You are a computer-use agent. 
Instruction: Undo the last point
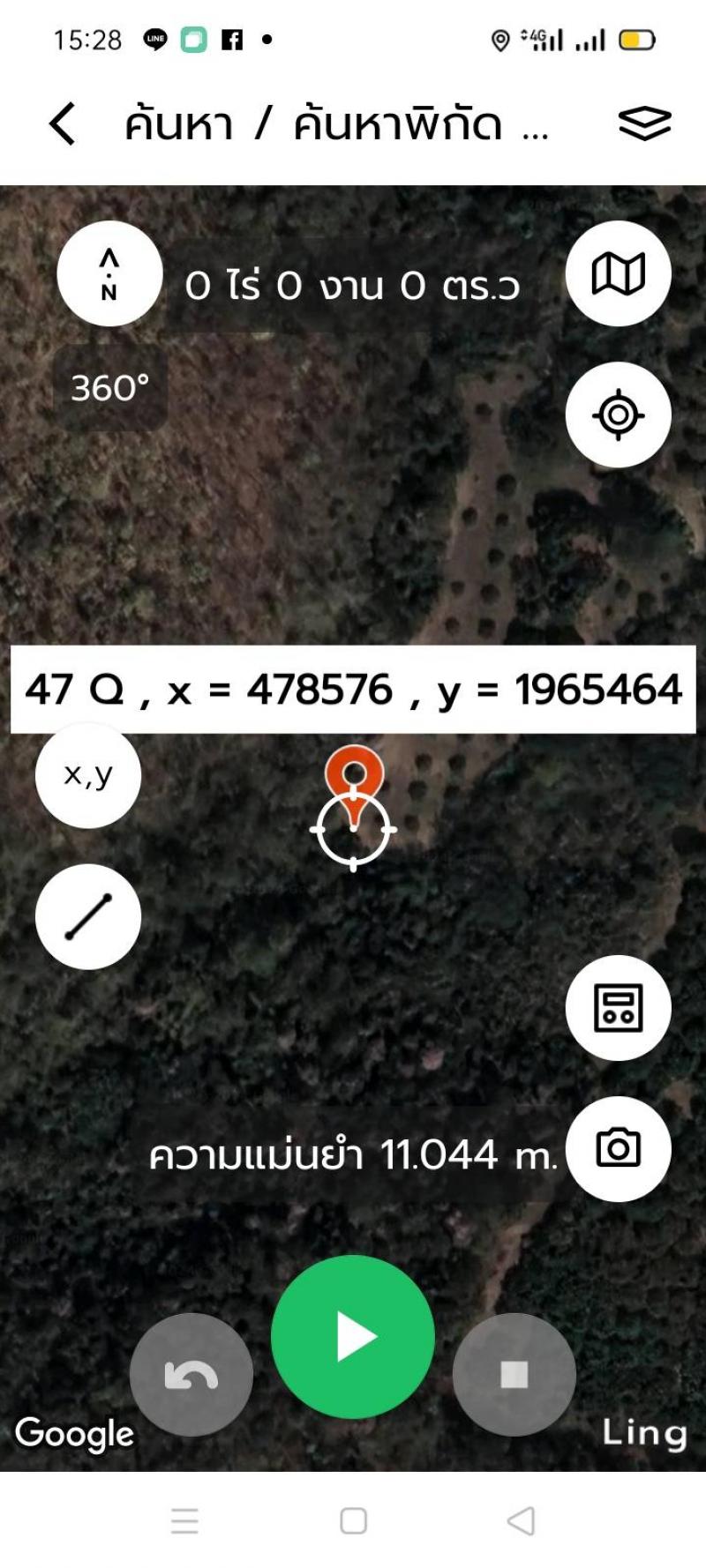(192, 1375)
